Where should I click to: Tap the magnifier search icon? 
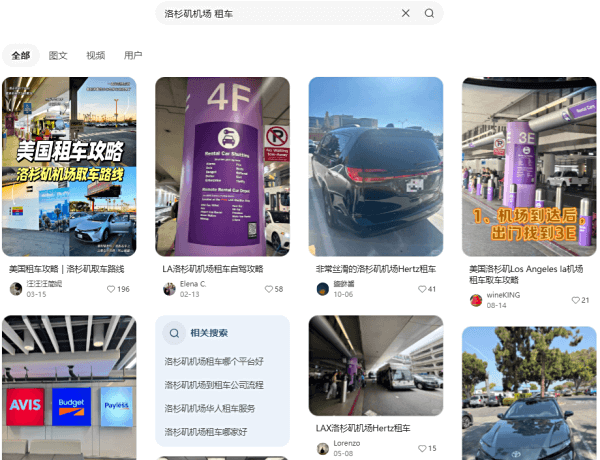429,13
